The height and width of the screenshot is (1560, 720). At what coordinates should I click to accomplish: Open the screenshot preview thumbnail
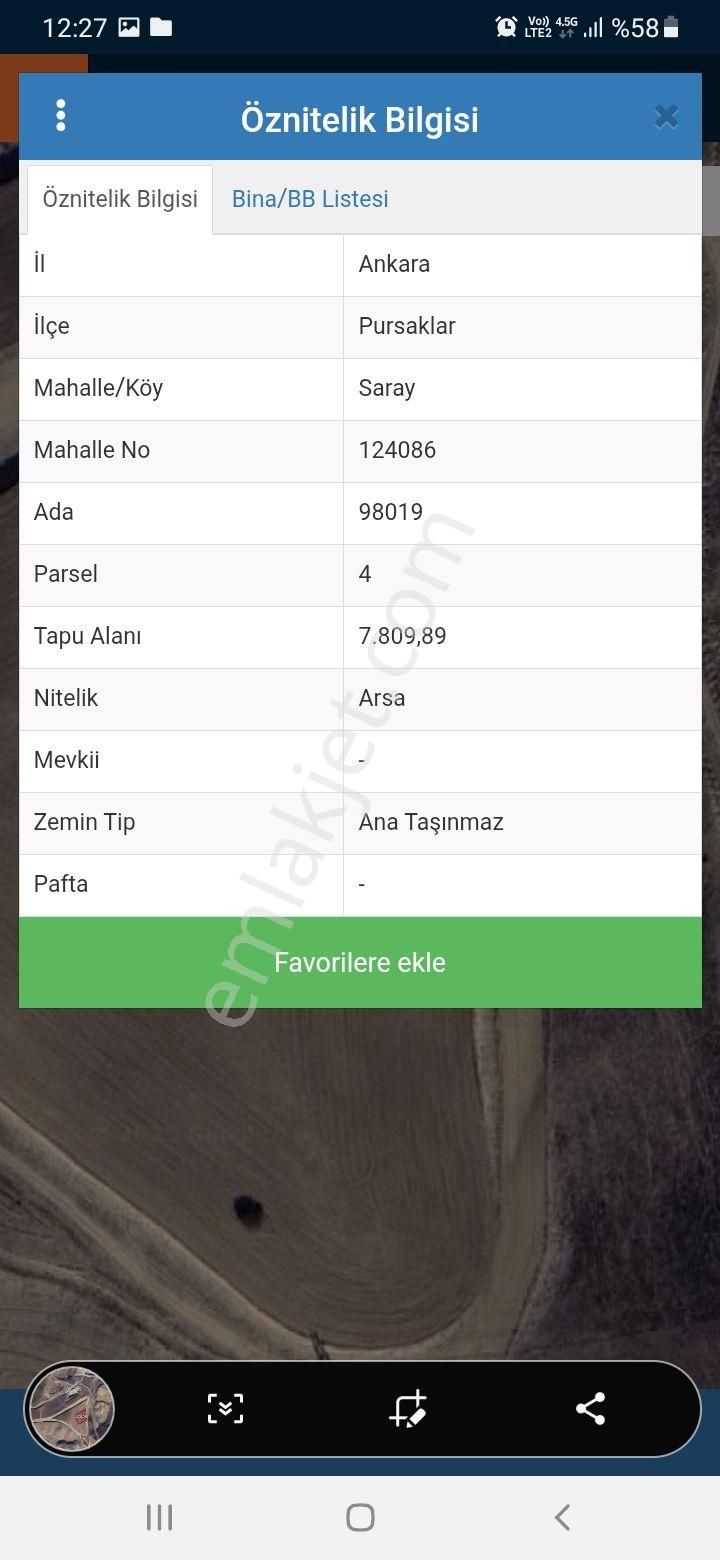point(71,1409)
